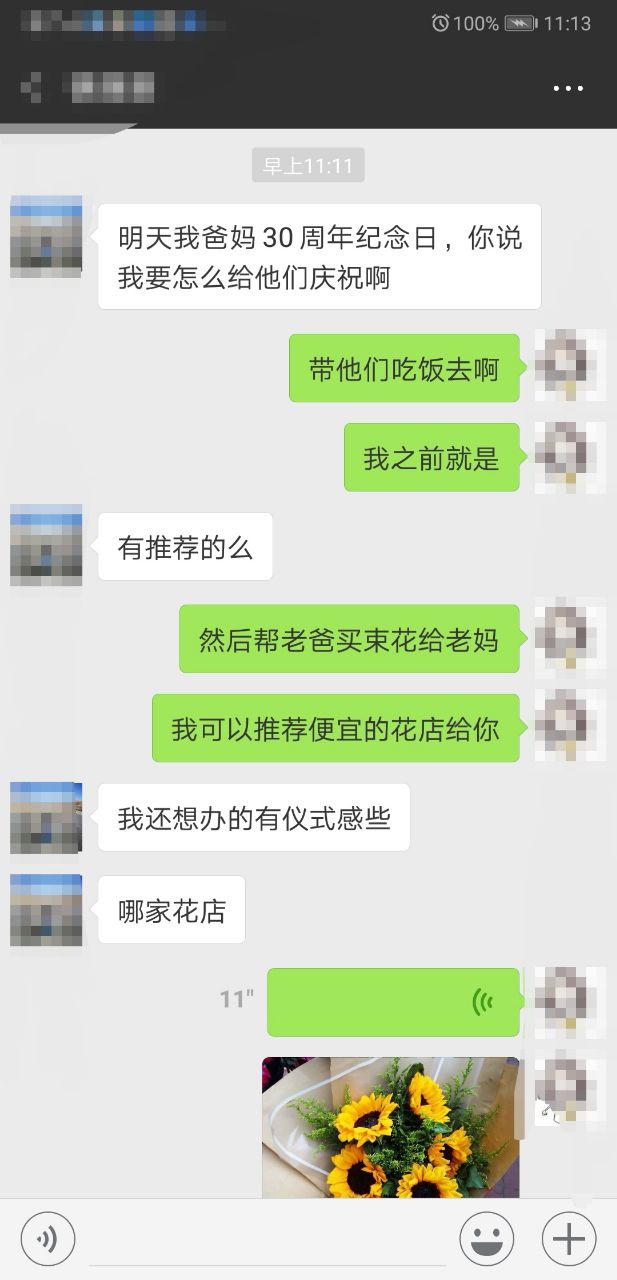Open the sunflower bouquet photo
Image resolution: width=617 pixels, height=1280 pixels.
(x=391, y=1126)
